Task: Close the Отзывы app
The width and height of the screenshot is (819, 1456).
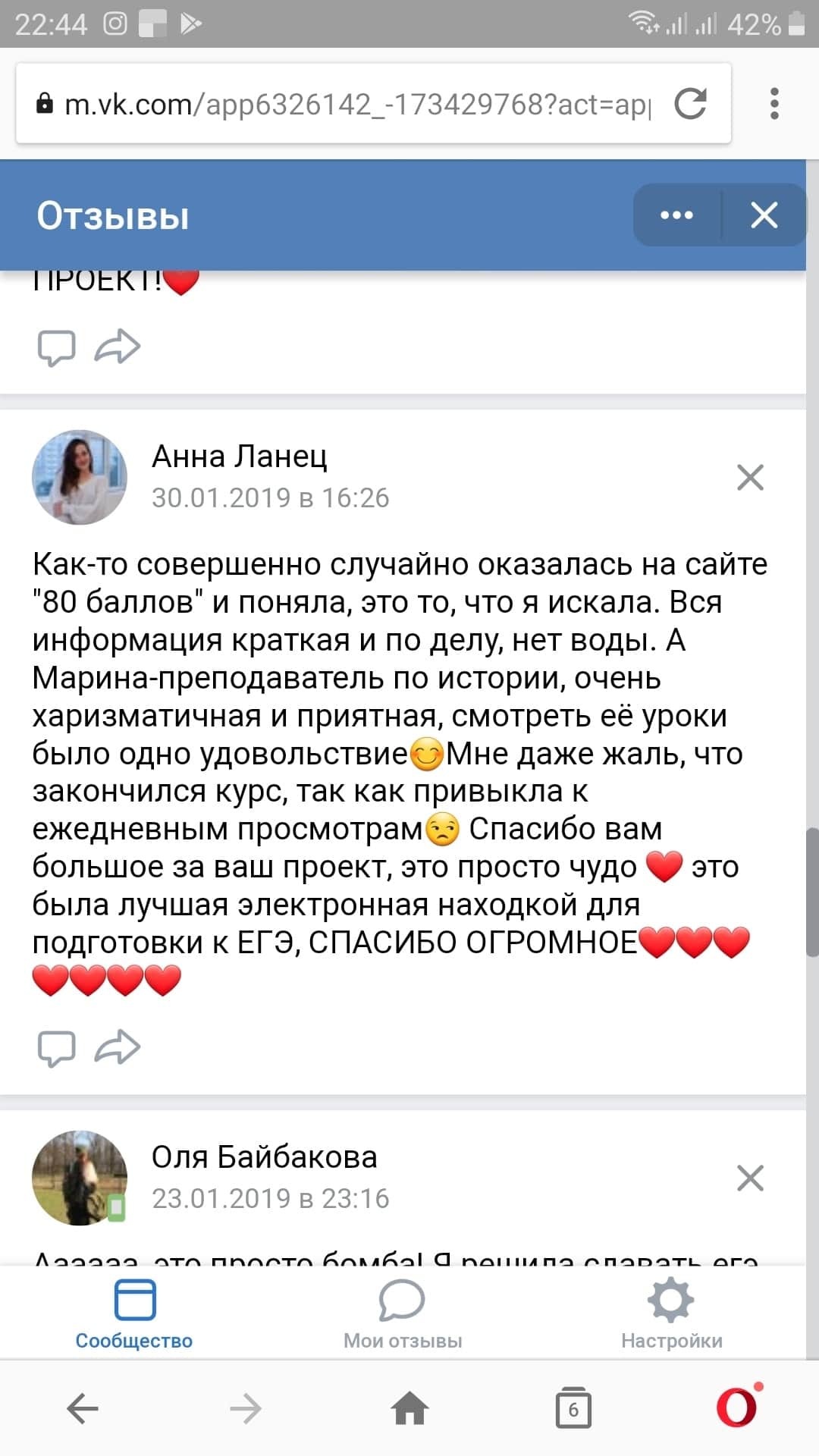Action: pos(764,215)
